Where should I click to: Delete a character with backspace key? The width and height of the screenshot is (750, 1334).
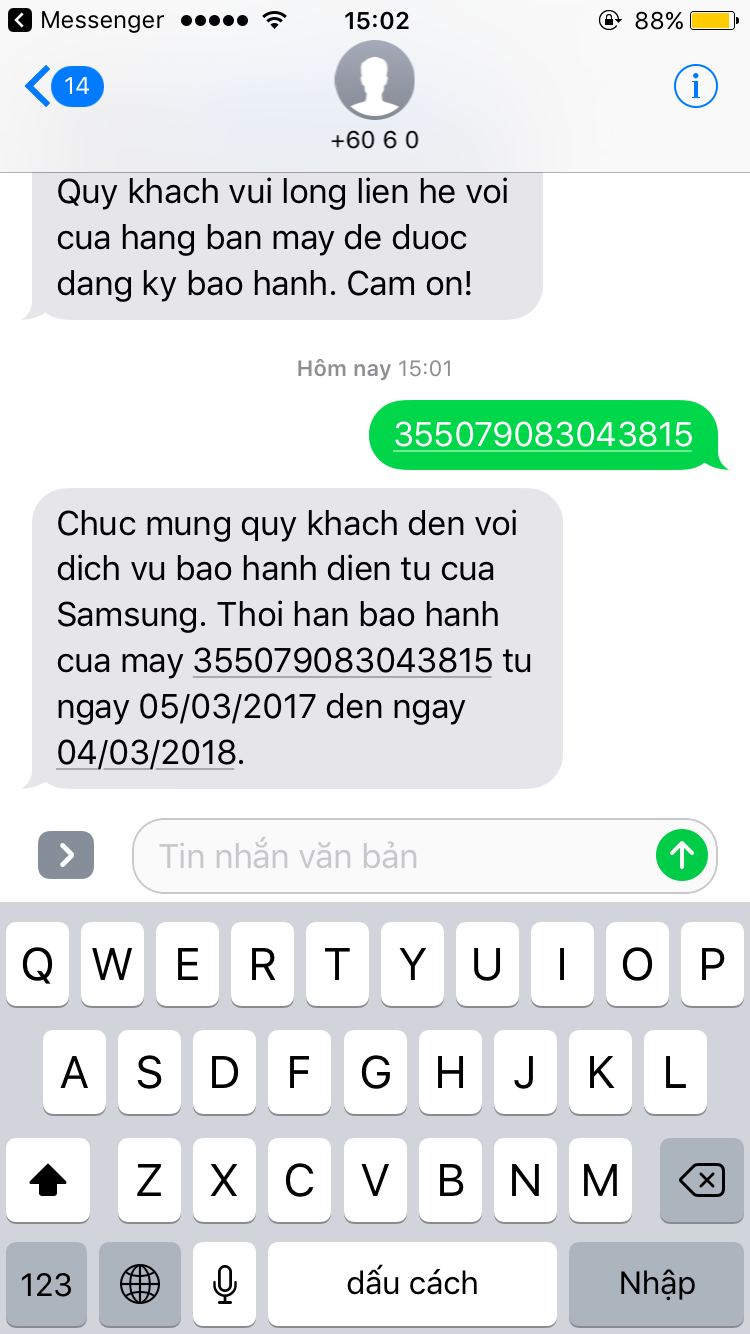tap(702, 1181)
